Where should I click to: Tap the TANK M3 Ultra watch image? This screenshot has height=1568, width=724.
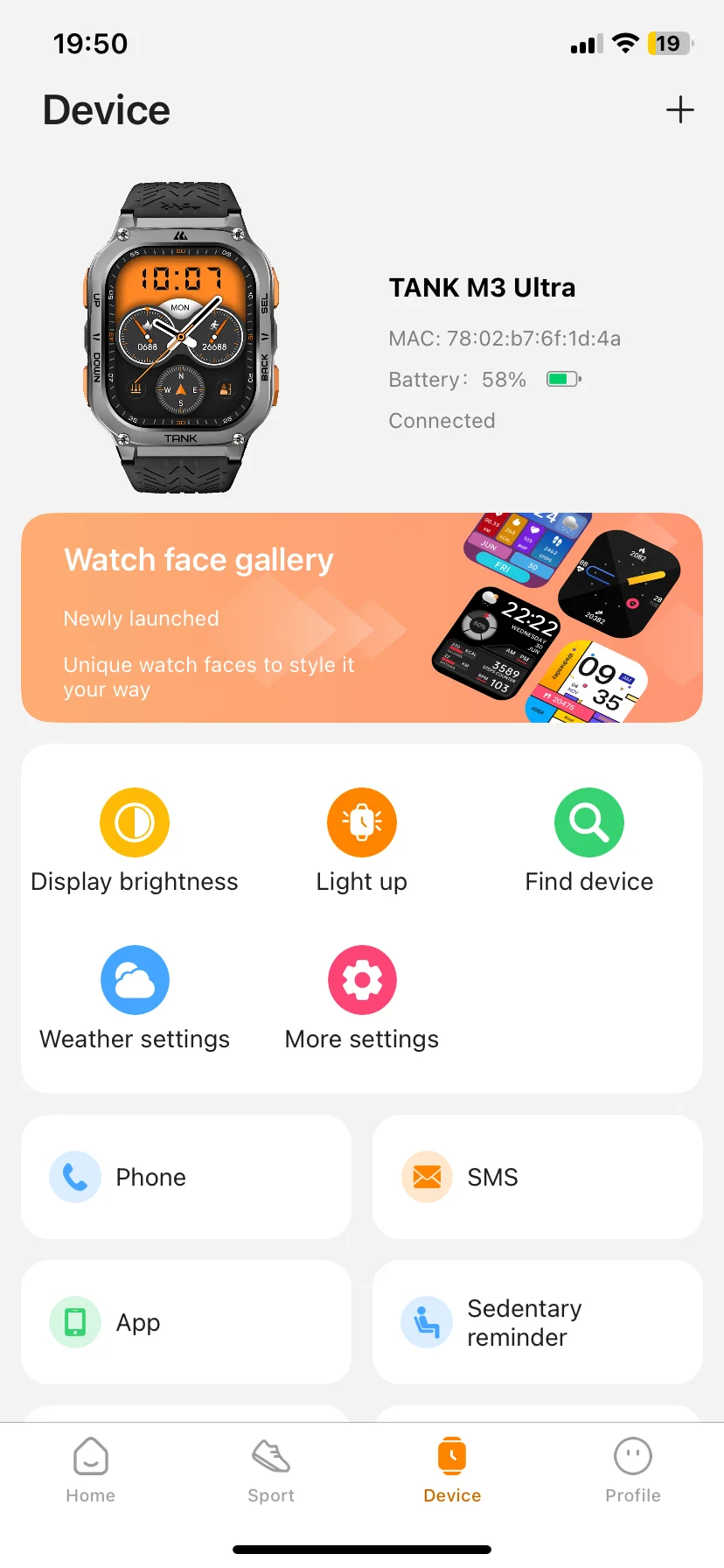tap(181, 338)
